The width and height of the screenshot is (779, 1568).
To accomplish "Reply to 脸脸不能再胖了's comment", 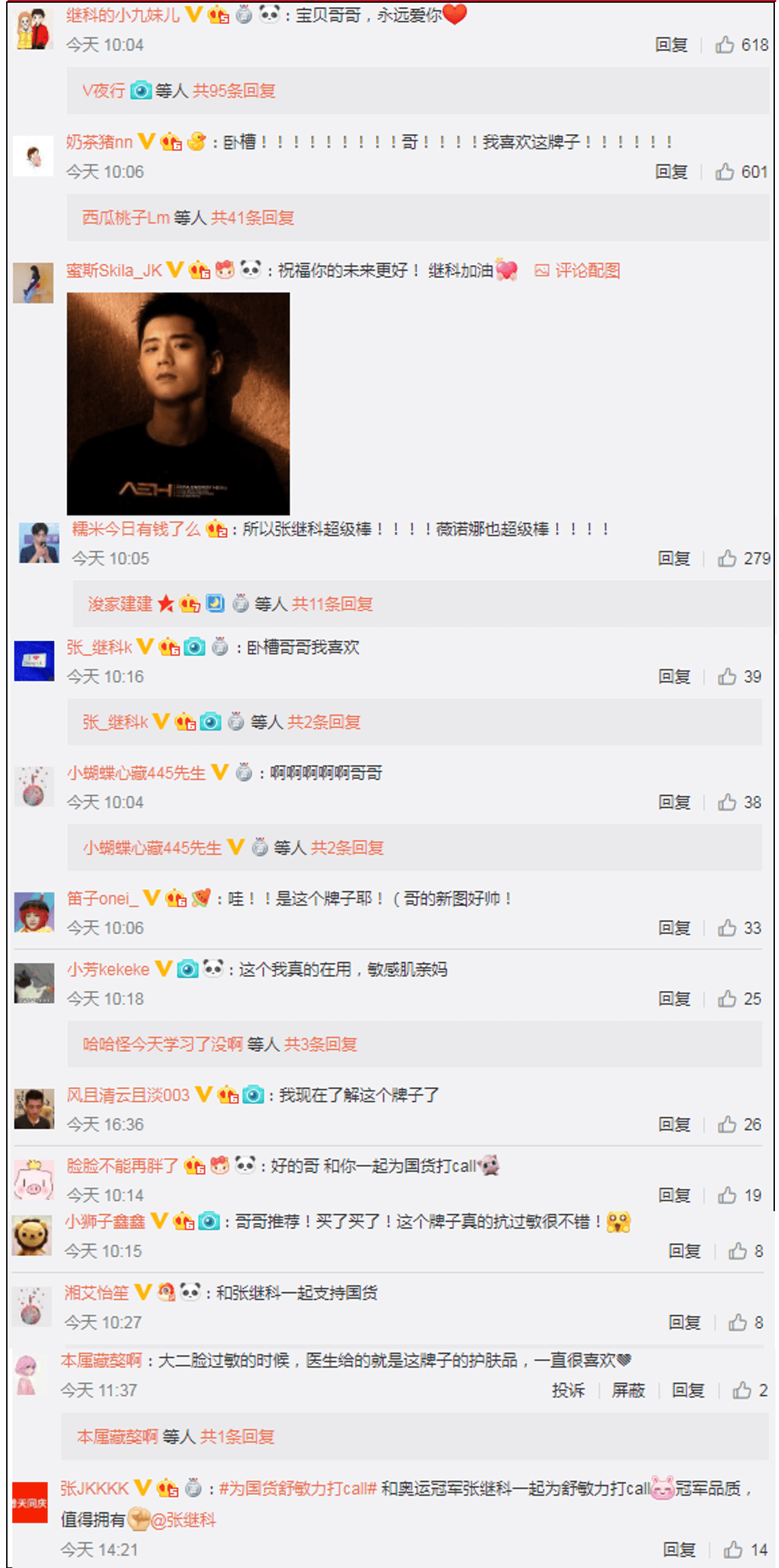I will tap(674, 1195).
